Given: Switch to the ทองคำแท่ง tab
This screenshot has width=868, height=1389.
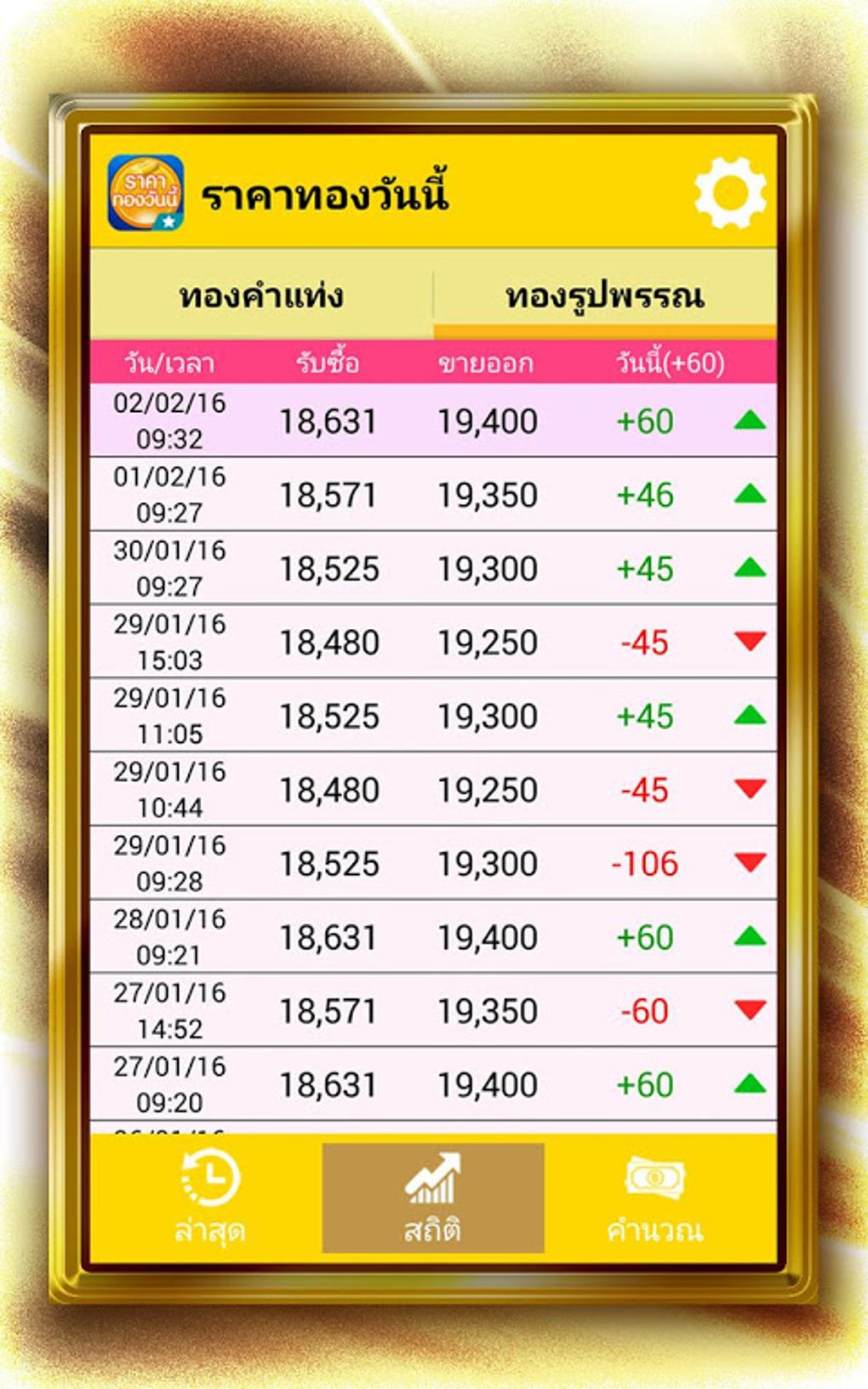Looking at the screenshot, I should point(261,295).
